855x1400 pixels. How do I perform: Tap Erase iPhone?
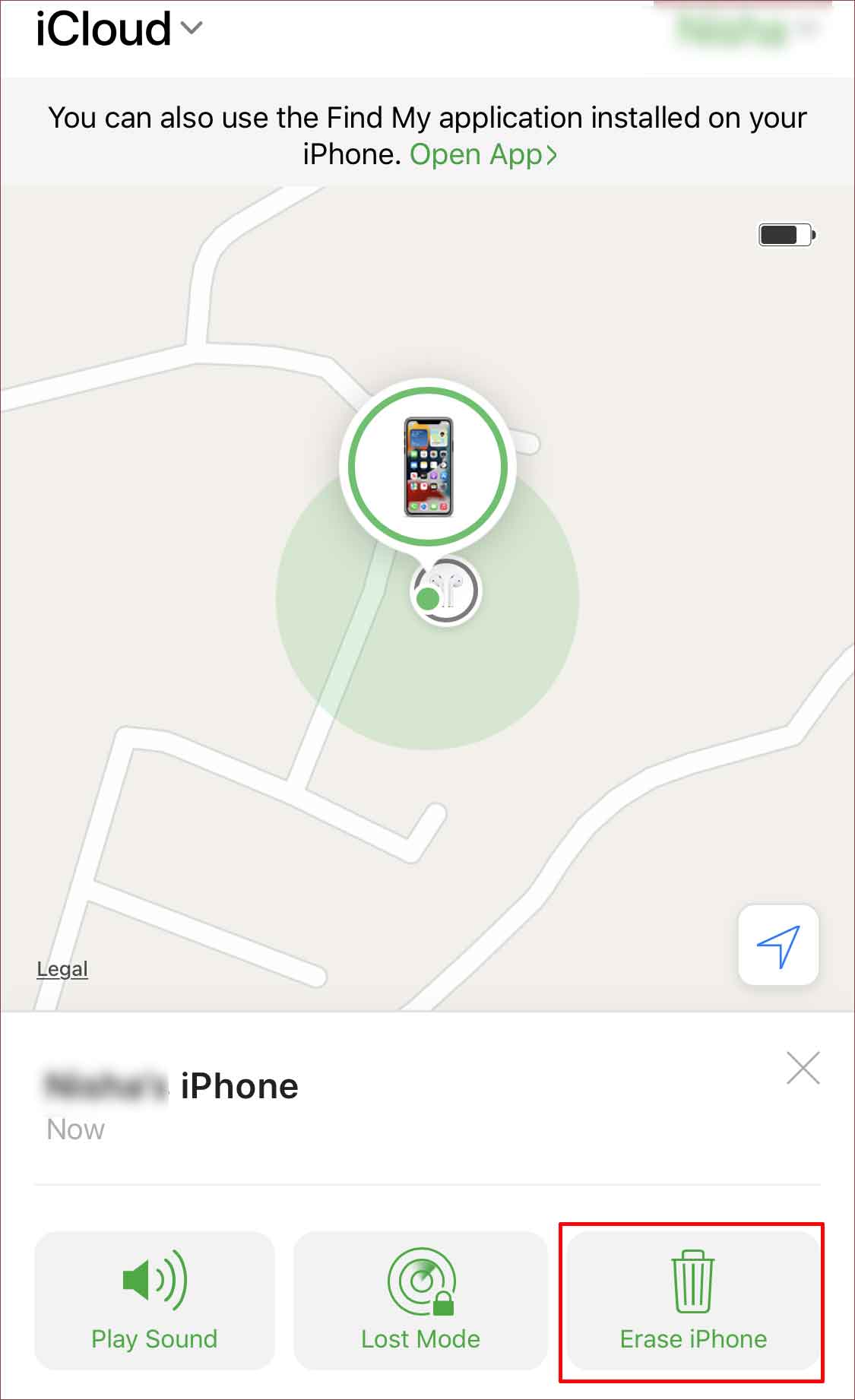click(x=692, y=1300)
